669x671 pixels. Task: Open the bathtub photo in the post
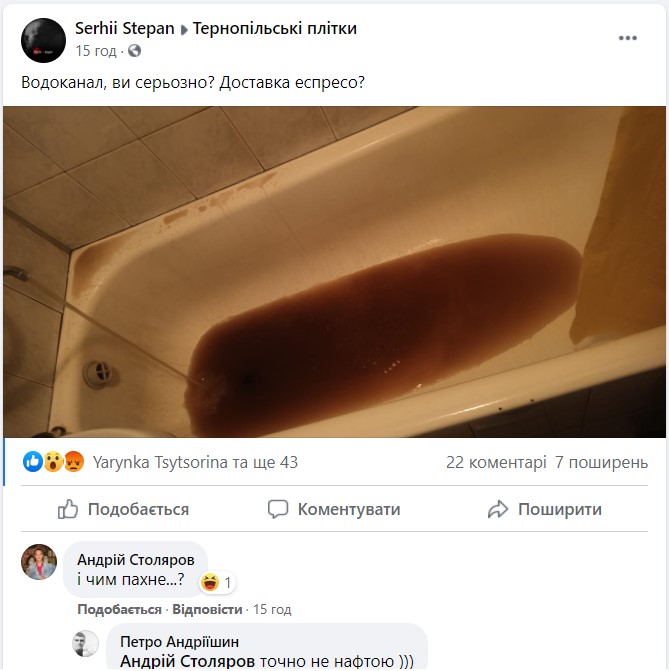point(334,272)
